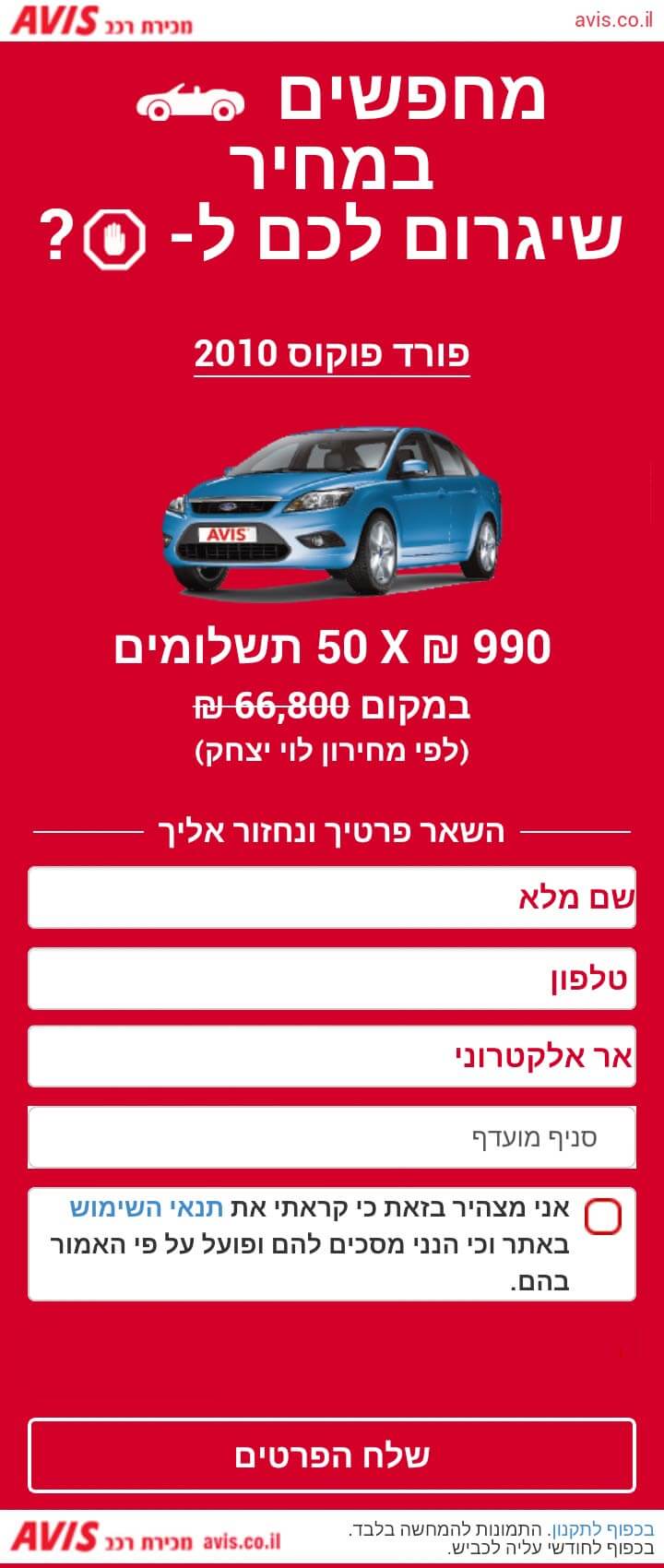This screenshot has height=1568, width=664.
Task: Focus the phone (טלפון) input field
Action: (332, 978)
